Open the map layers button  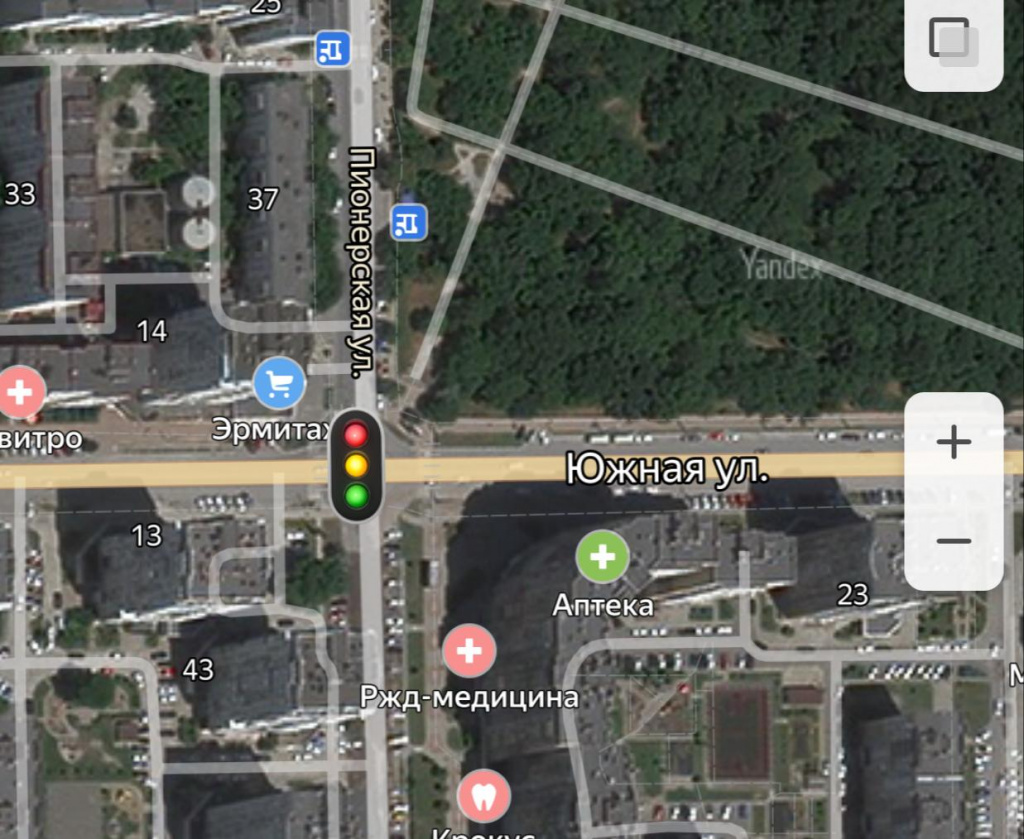pos(953,42)
